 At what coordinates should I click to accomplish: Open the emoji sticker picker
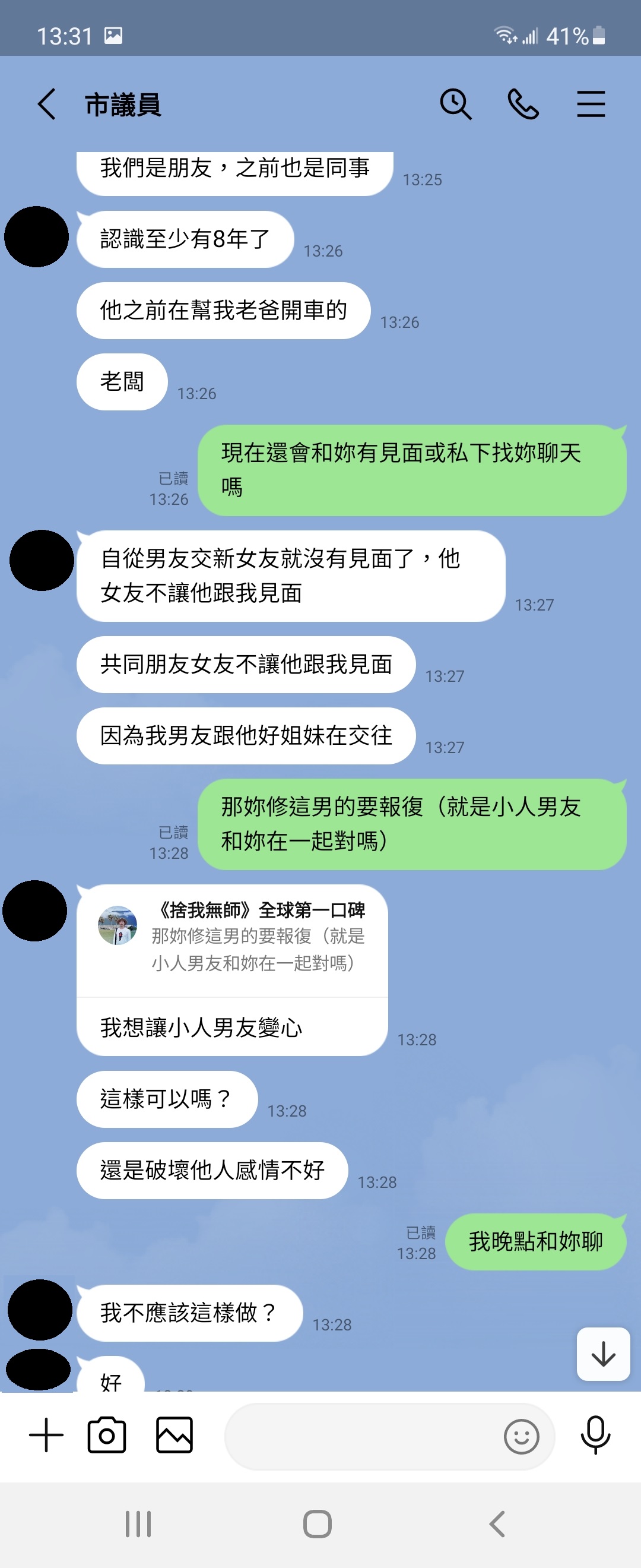tap(521, 1437)
